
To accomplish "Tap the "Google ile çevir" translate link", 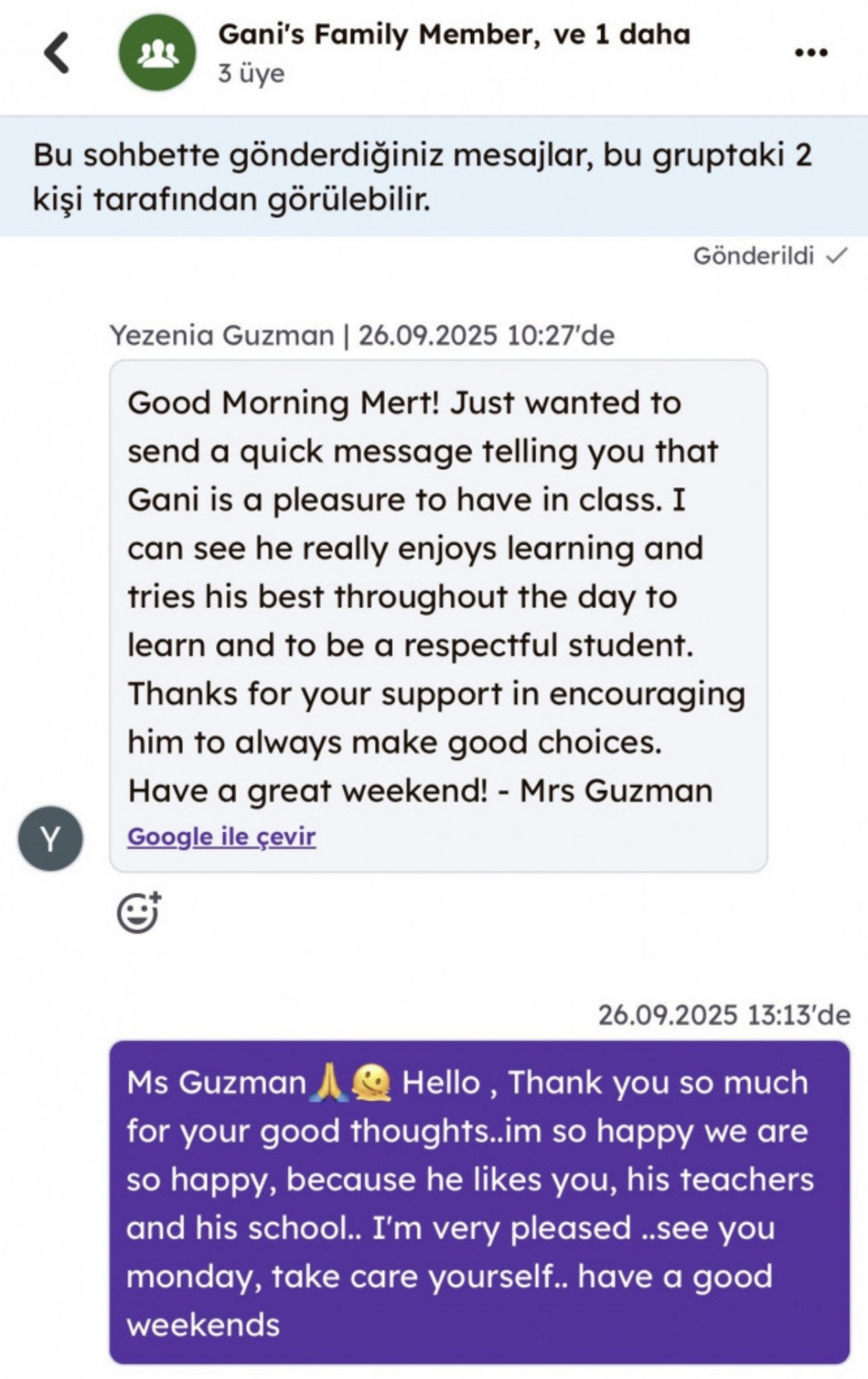I will coord(221,837).
